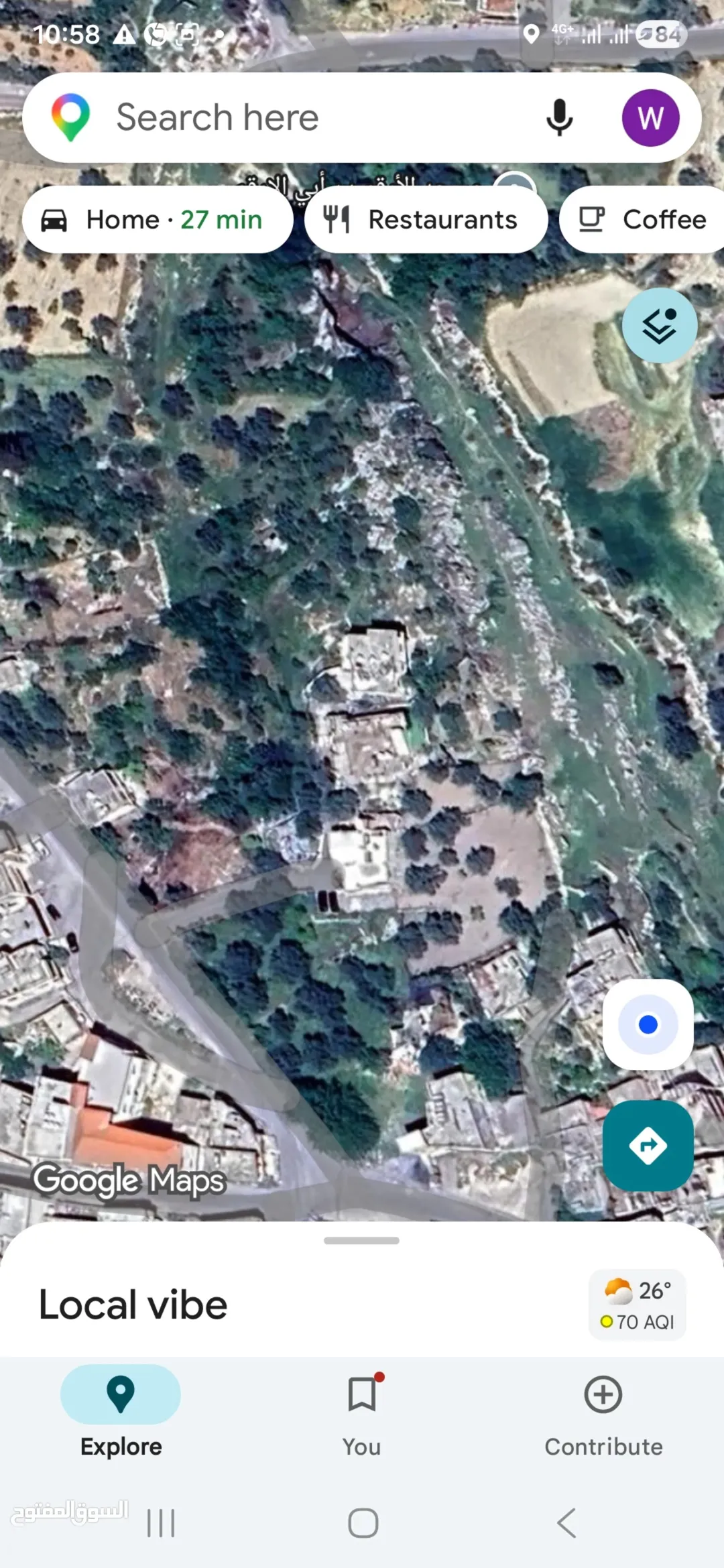Open the weather and AQI card

[637, 1305]
